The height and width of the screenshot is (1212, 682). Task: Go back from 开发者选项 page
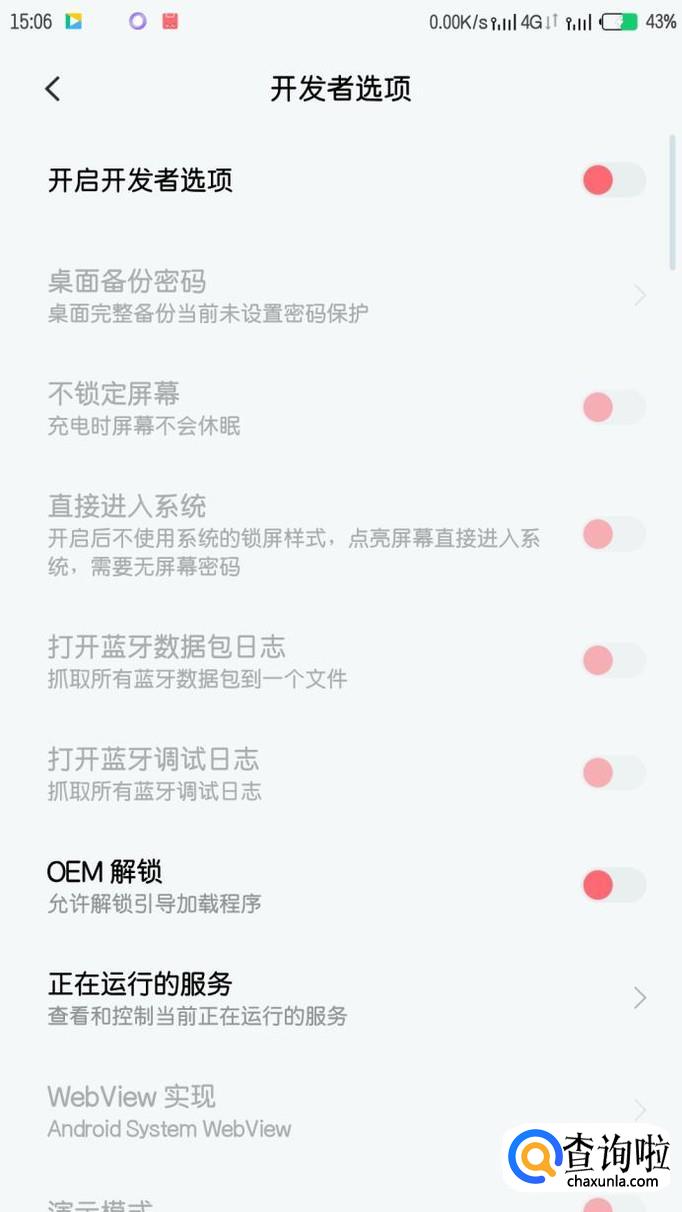[53, 89]
